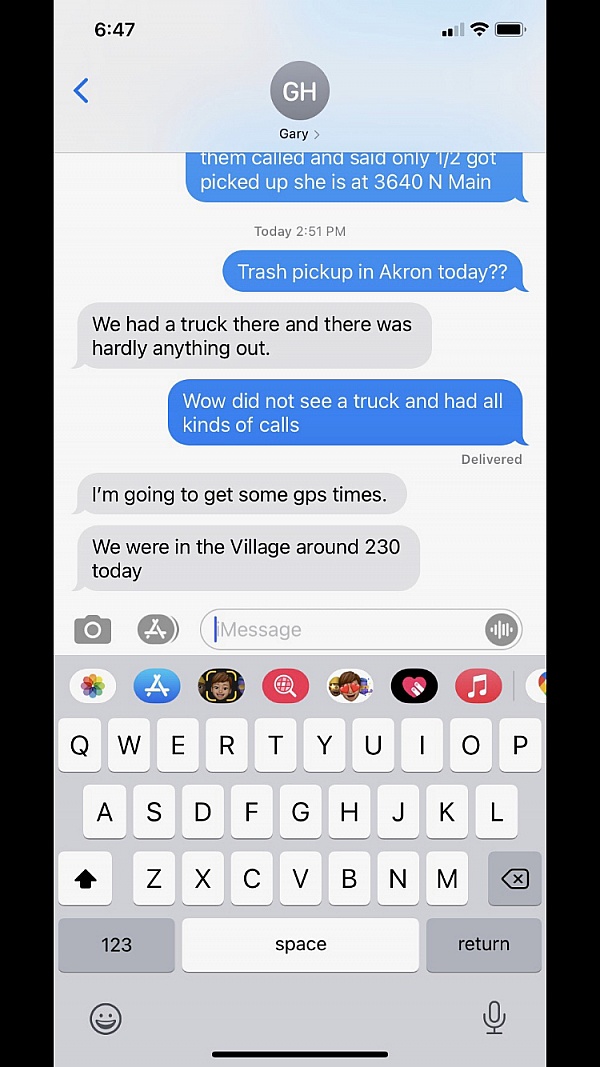Open the camera to attach a photo
The image size is (600, 1067).
[x=93, y=629]
